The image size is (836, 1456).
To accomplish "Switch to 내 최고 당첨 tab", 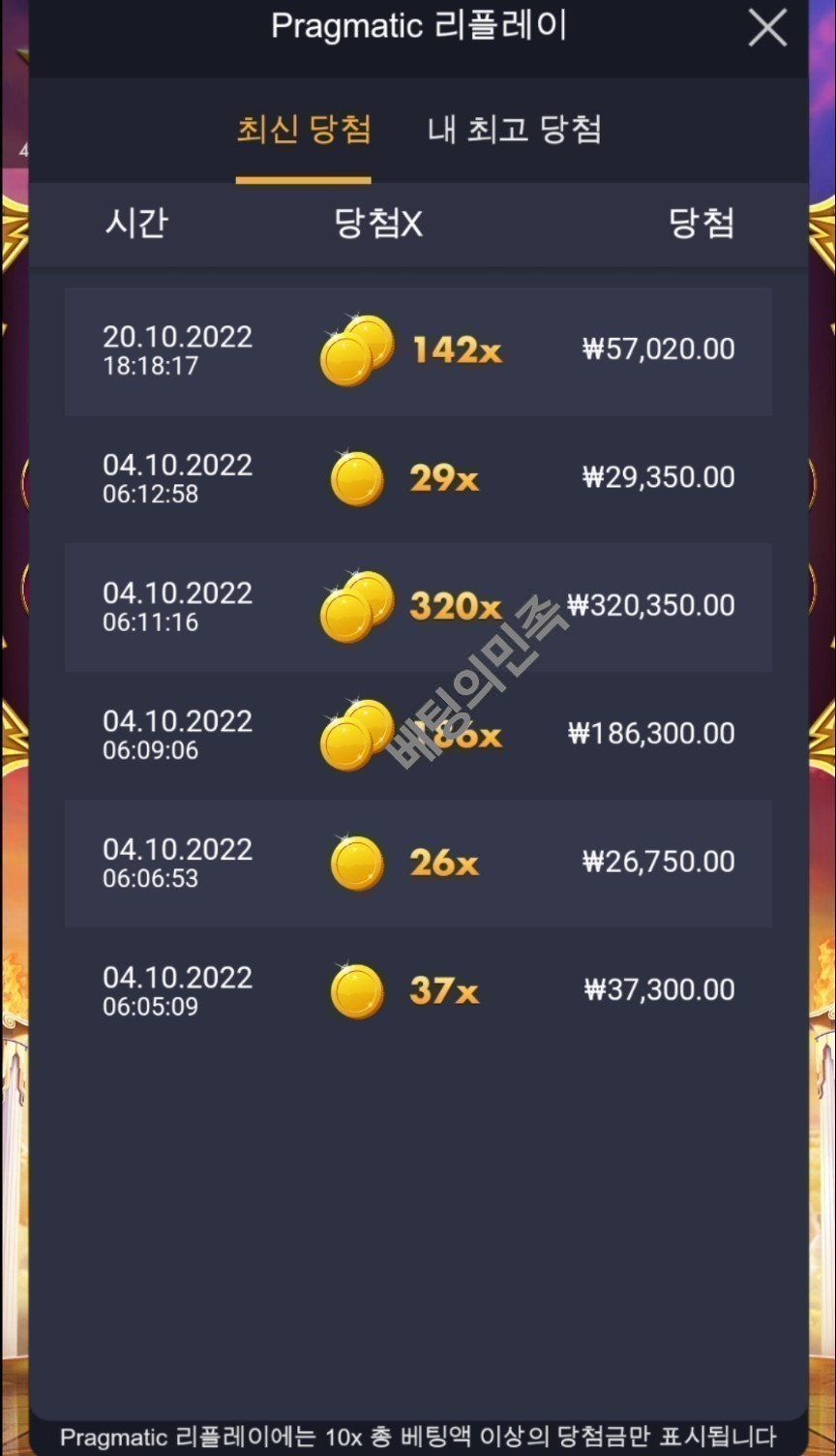I will click(x=515, y=131).
